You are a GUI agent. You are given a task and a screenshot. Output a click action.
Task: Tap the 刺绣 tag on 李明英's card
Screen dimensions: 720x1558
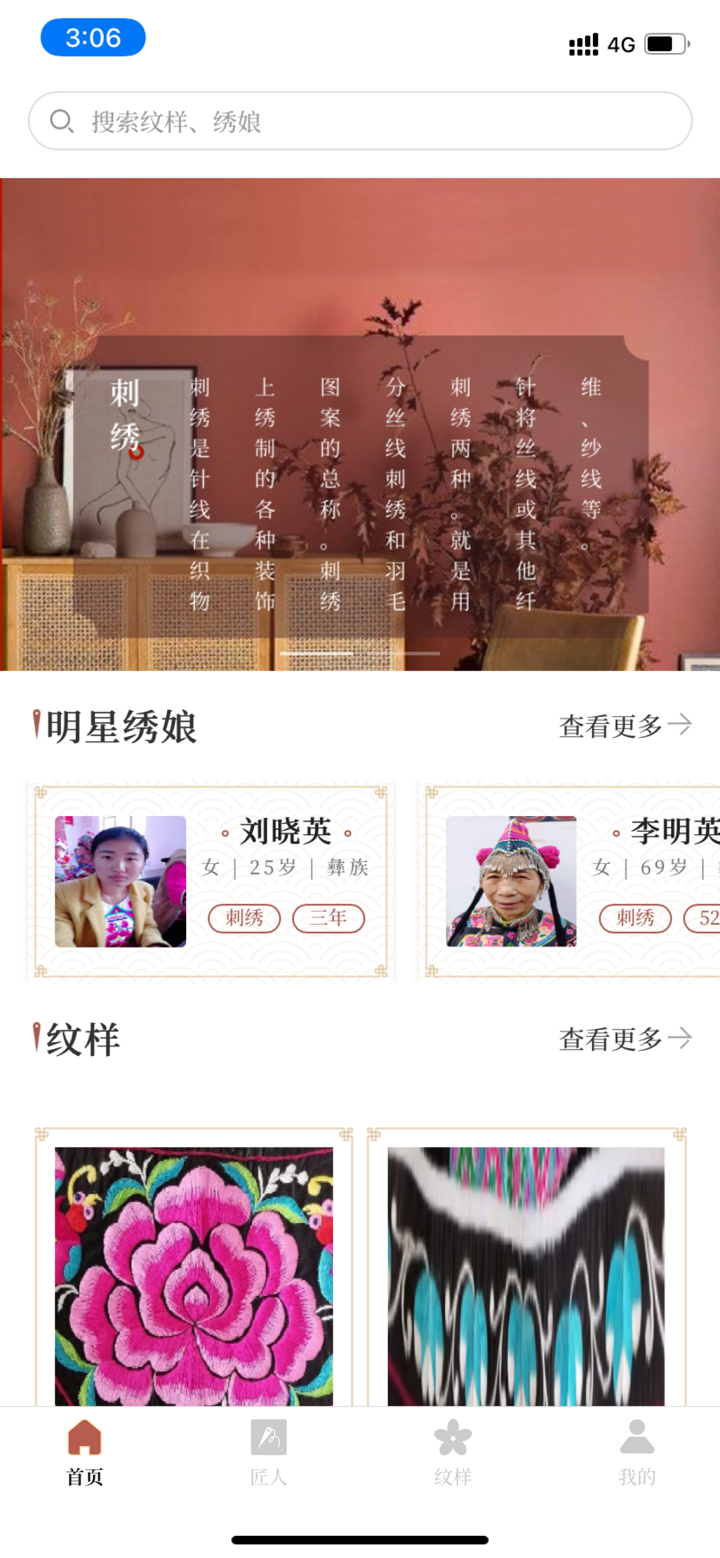(x=633, y=918)
